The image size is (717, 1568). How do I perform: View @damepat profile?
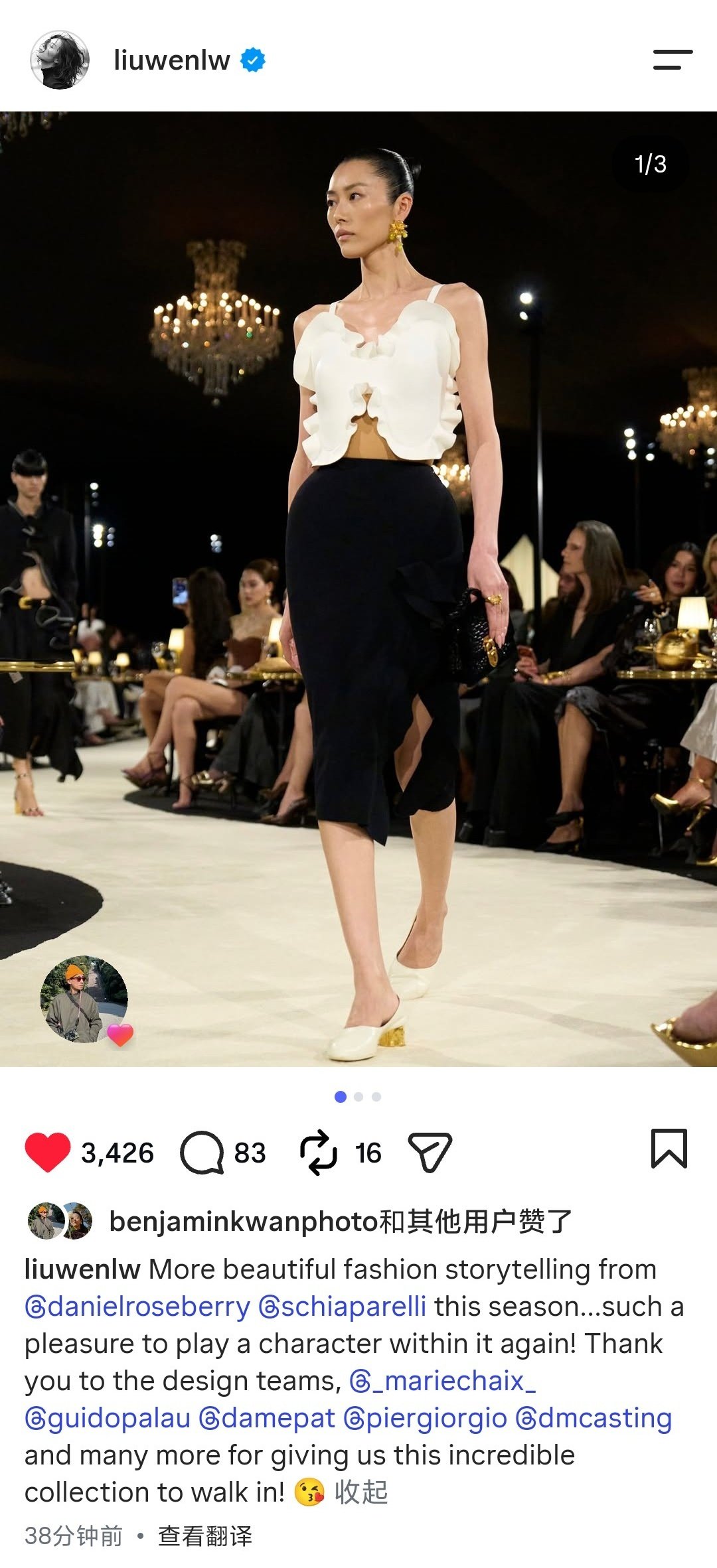(267, 1418)
